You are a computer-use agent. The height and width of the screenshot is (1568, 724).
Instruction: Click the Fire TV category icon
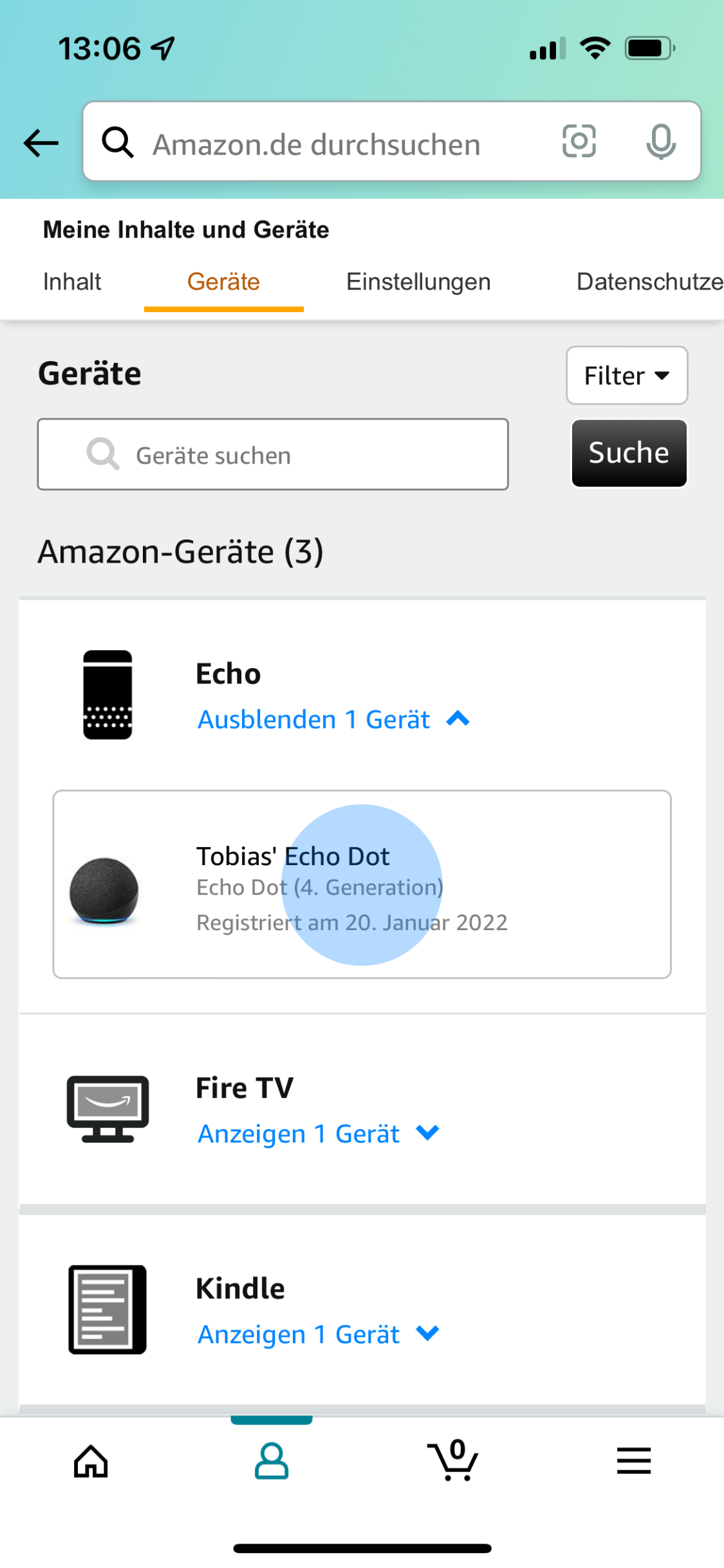coord(106,1110)
